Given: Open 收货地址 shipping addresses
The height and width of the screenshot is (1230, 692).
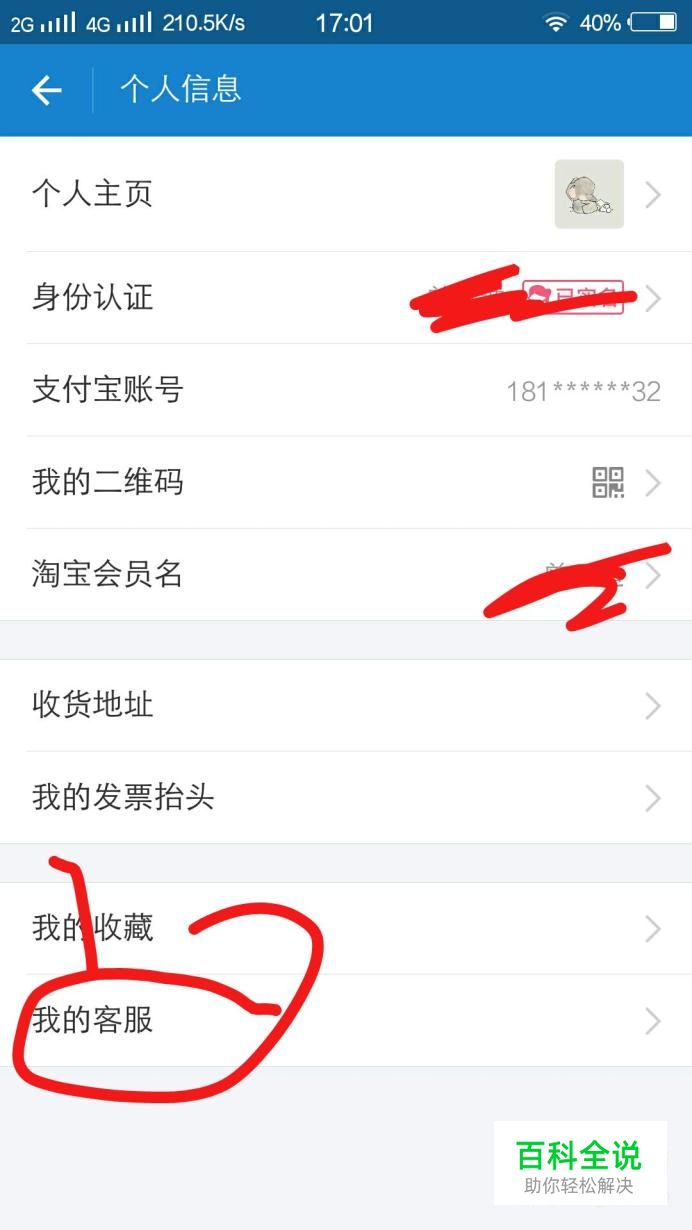Looking at the screenshot, I should [345, 706].
